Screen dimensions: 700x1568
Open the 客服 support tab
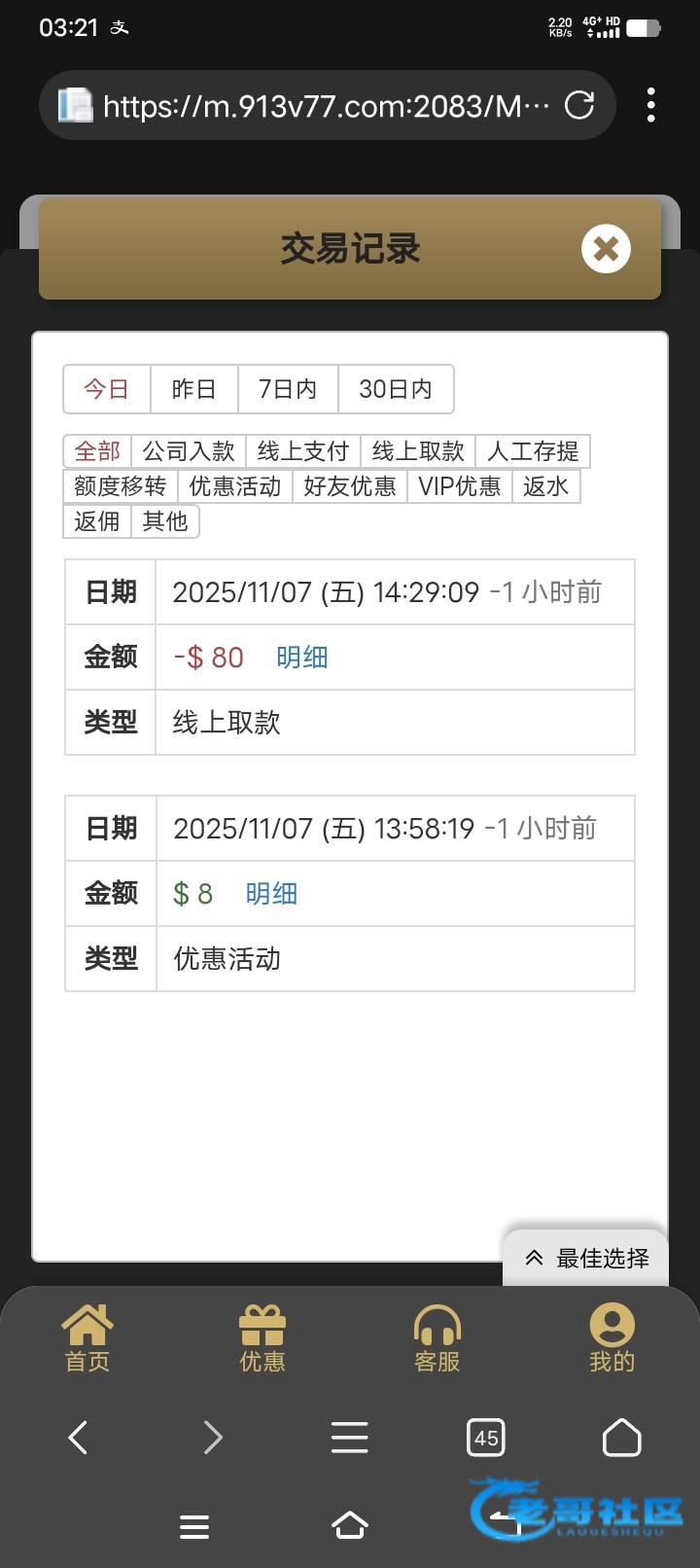click(x=437, y=1339)
